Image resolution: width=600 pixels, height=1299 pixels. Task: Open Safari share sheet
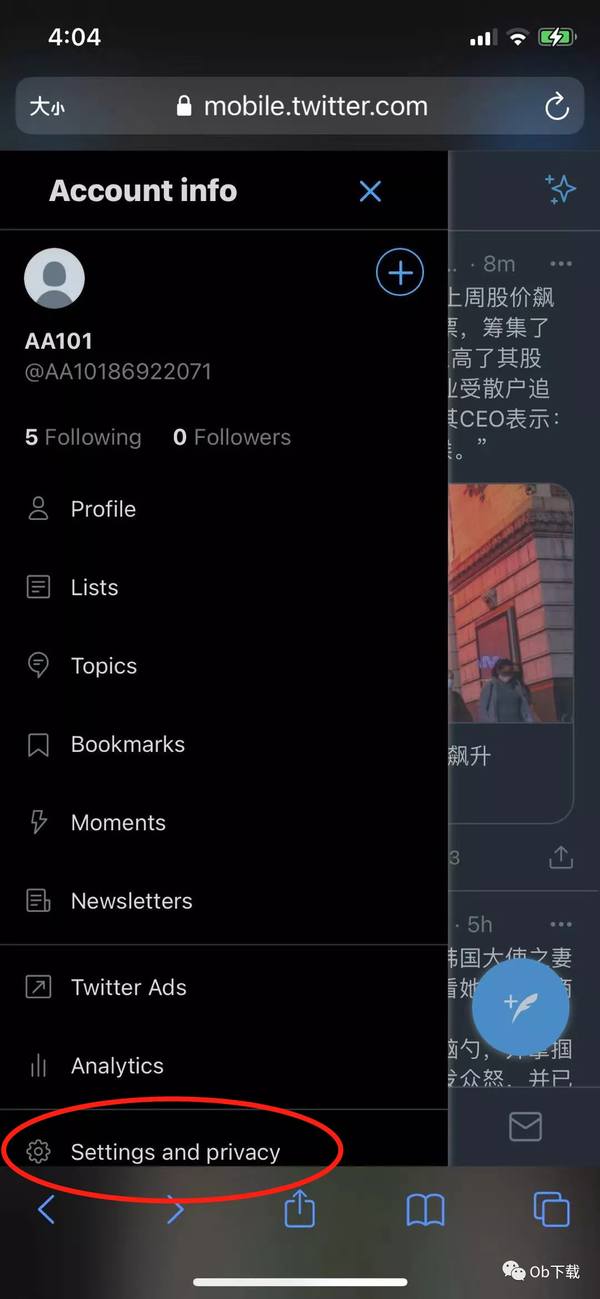[x=299, y=1210]
